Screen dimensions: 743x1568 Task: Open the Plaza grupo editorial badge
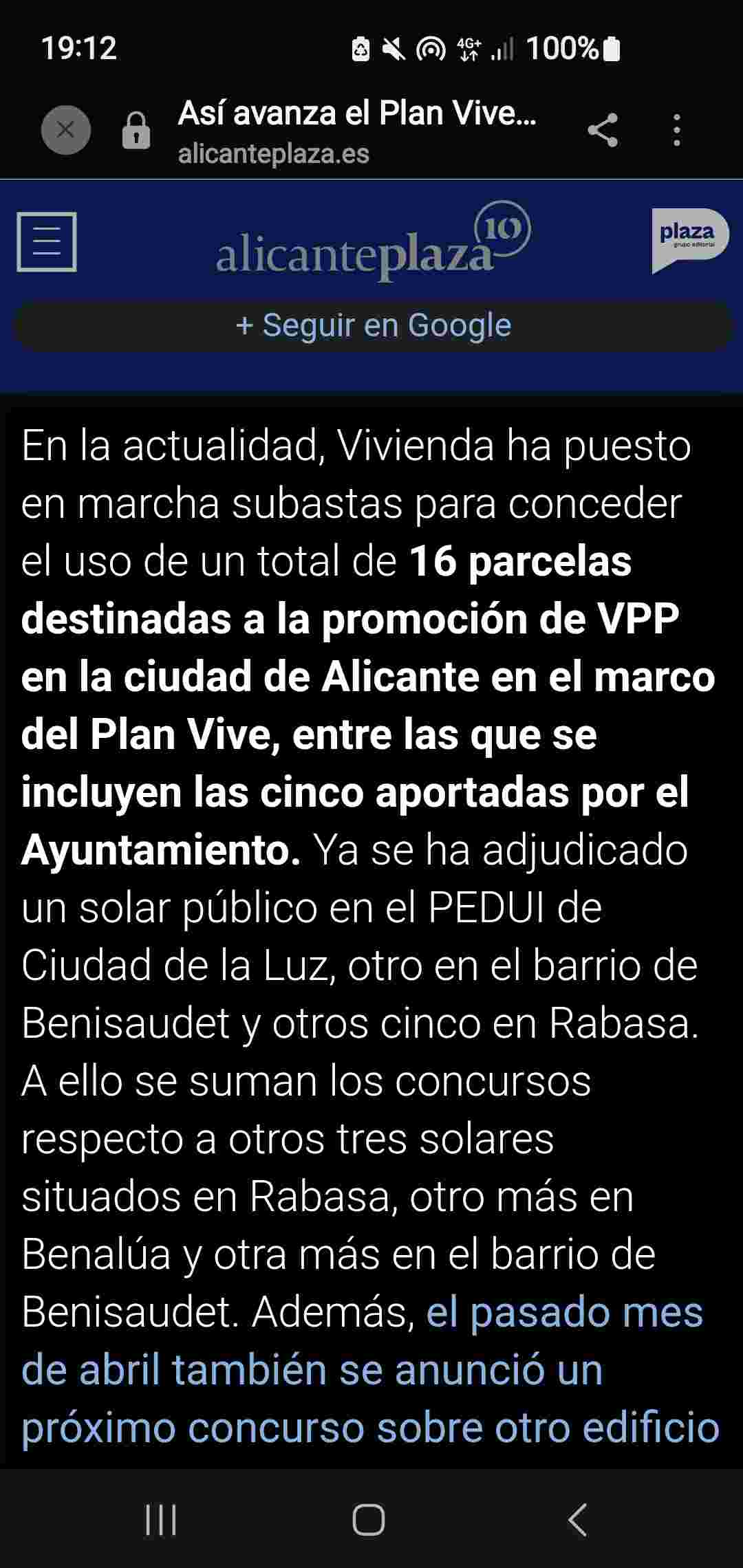click(690, 241)
